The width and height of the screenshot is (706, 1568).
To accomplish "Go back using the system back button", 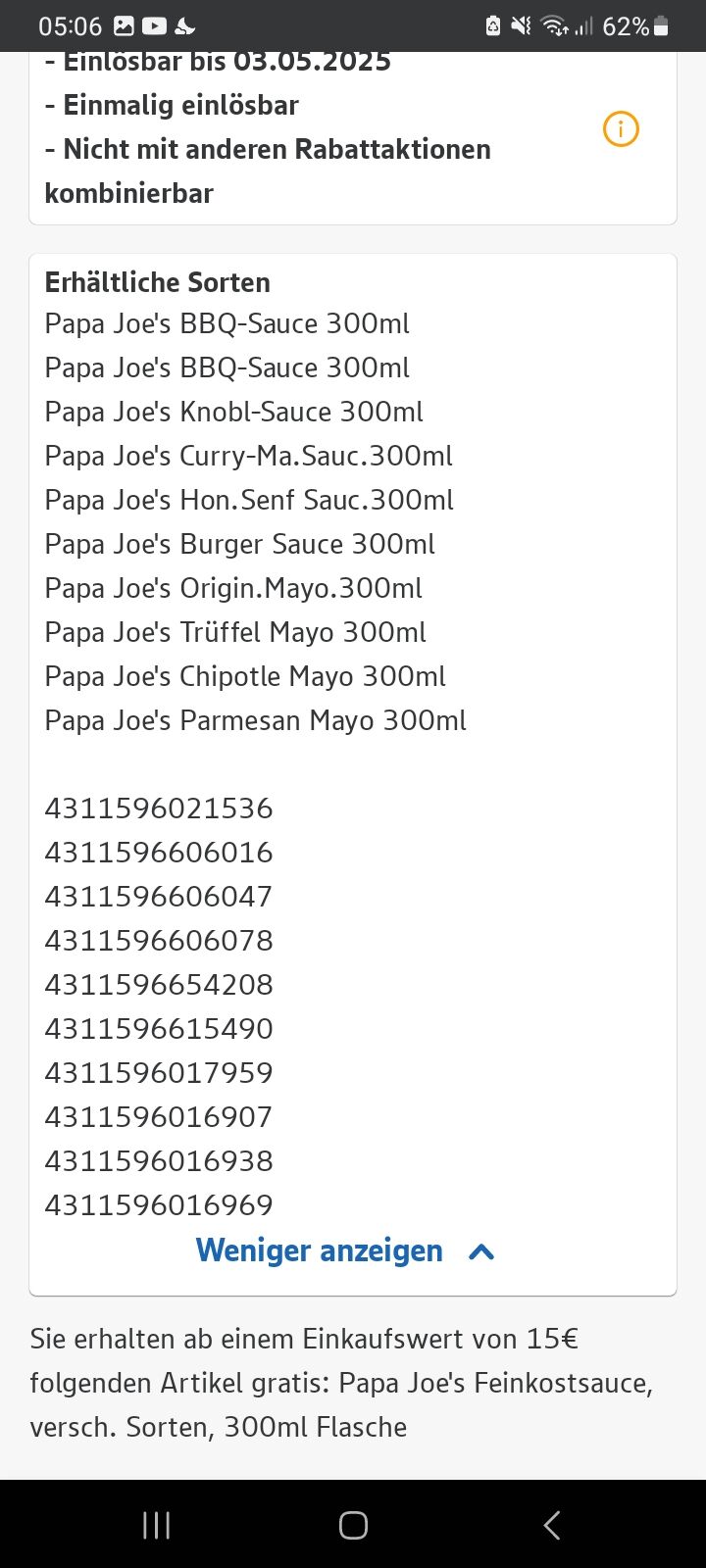I will 552,1524.
